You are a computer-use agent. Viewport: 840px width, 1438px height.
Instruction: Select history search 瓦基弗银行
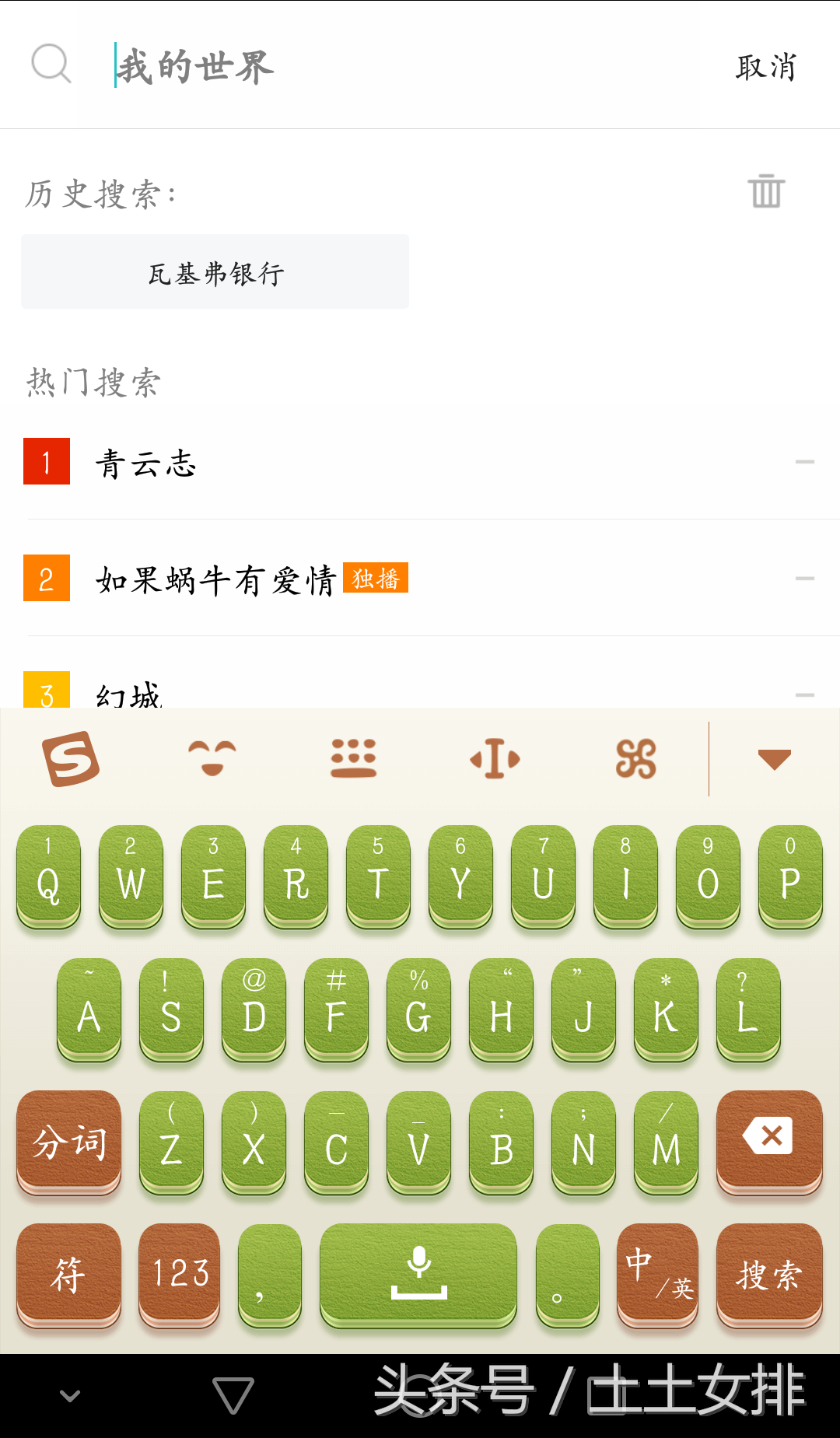[215, 272]
